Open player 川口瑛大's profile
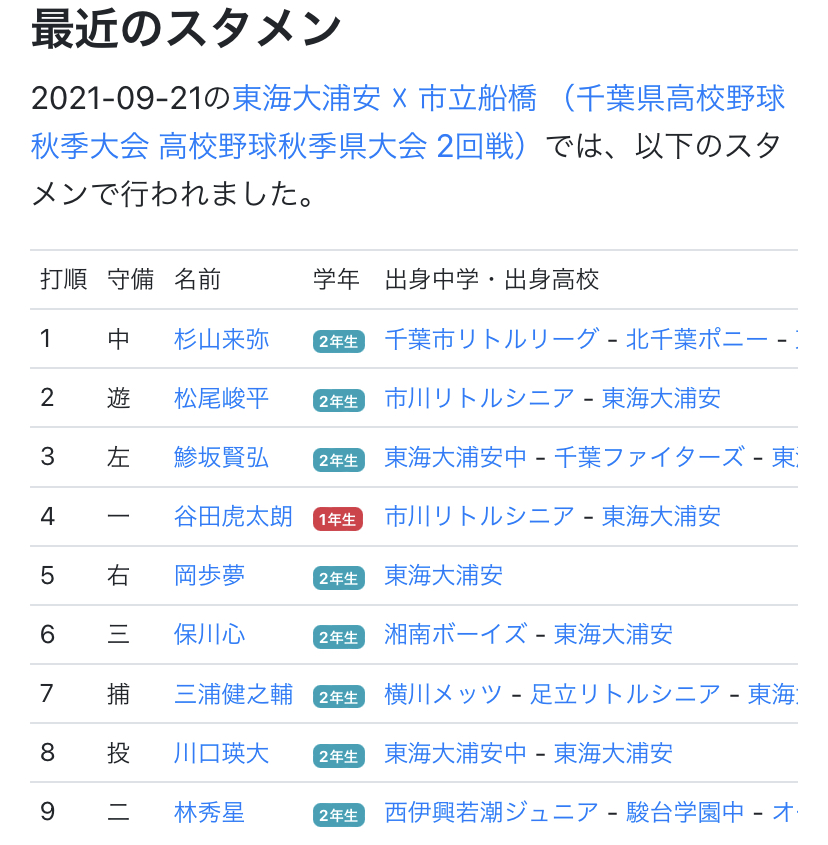 (221, 753)
